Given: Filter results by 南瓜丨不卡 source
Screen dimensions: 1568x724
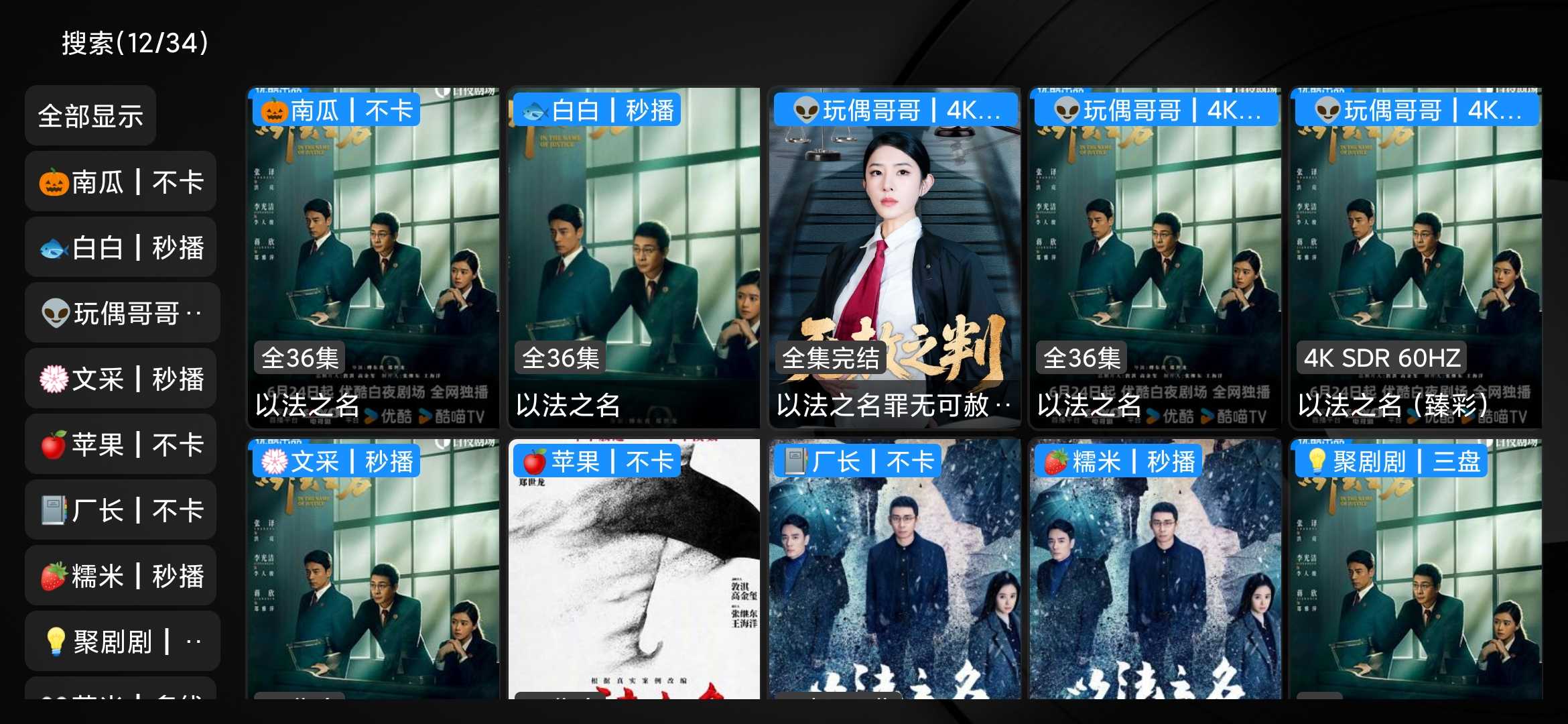Looking at the screenshot, I should click(x=121, y=182).
